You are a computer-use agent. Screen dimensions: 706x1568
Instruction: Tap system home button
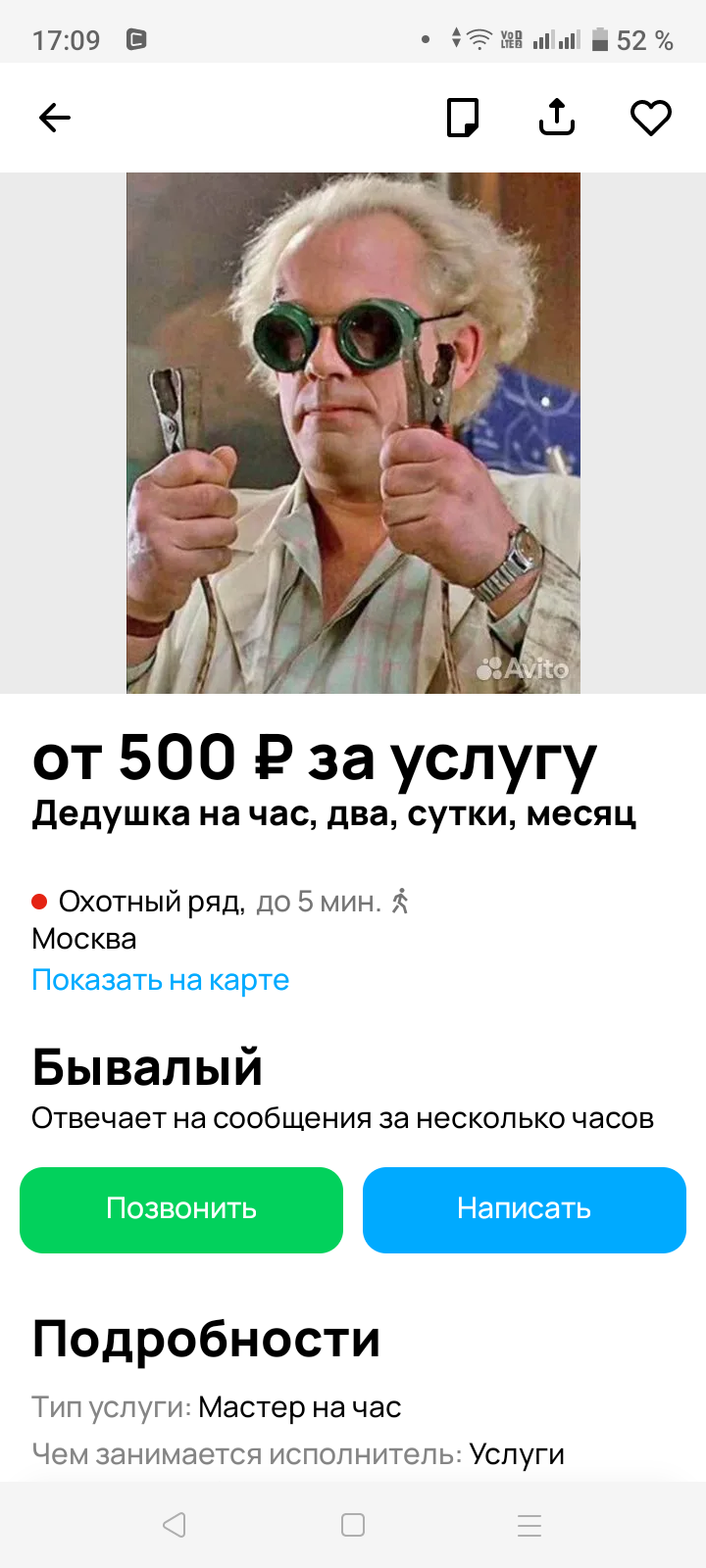[353, 1525]
